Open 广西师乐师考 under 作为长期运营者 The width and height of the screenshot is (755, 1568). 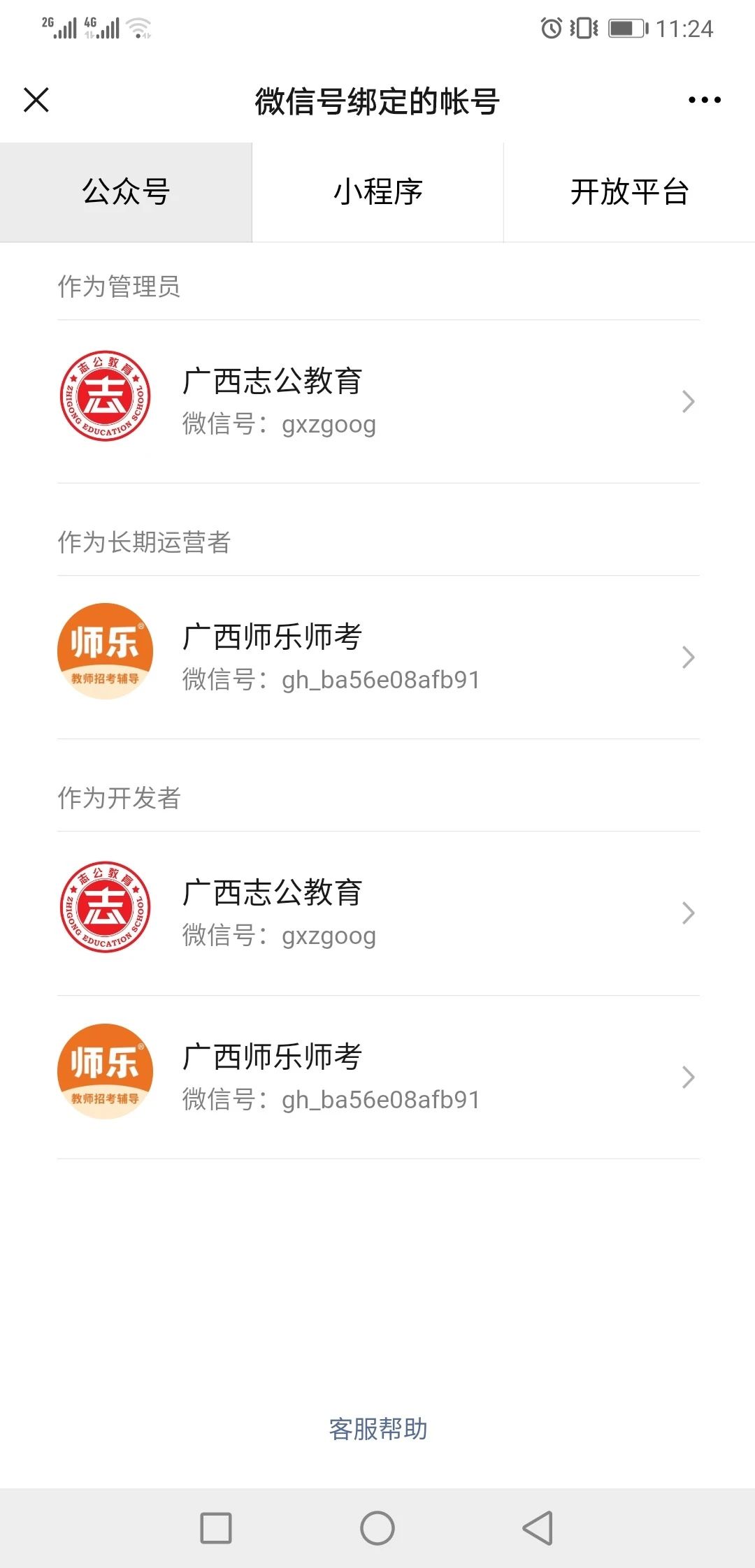378,658
